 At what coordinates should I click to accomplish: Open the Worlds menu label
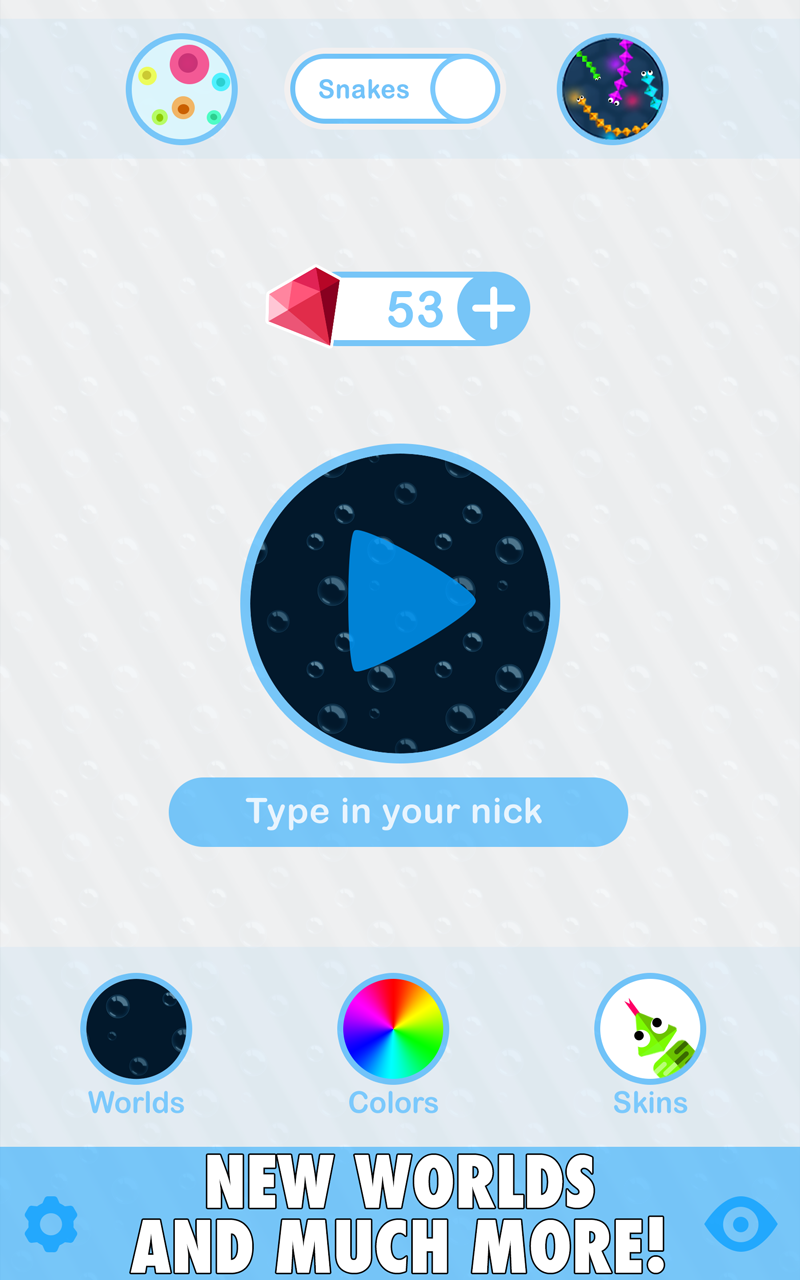point(136,1103)
